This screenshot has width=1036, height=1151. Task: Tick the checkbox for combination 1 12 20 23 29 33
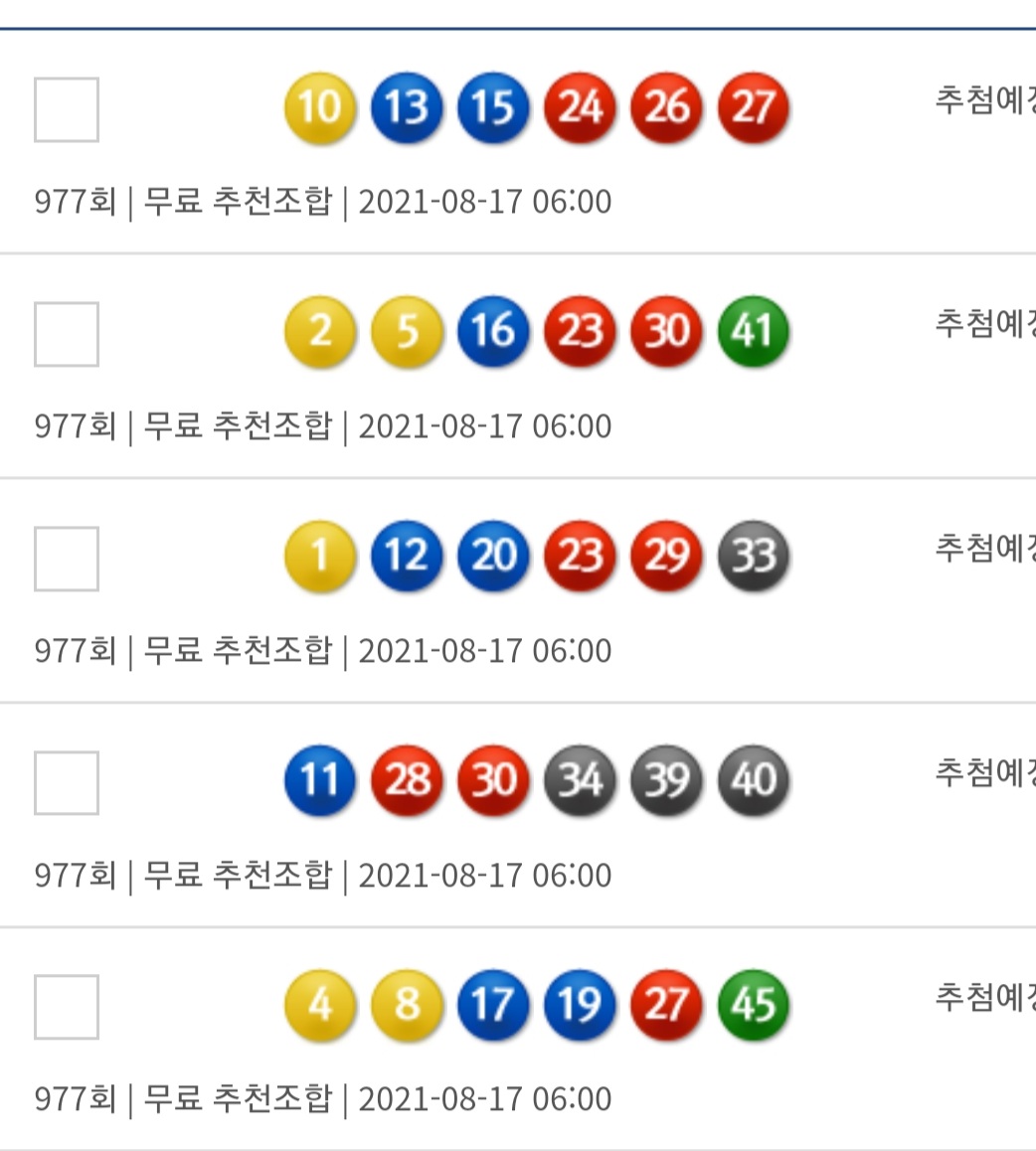(67, 559)
